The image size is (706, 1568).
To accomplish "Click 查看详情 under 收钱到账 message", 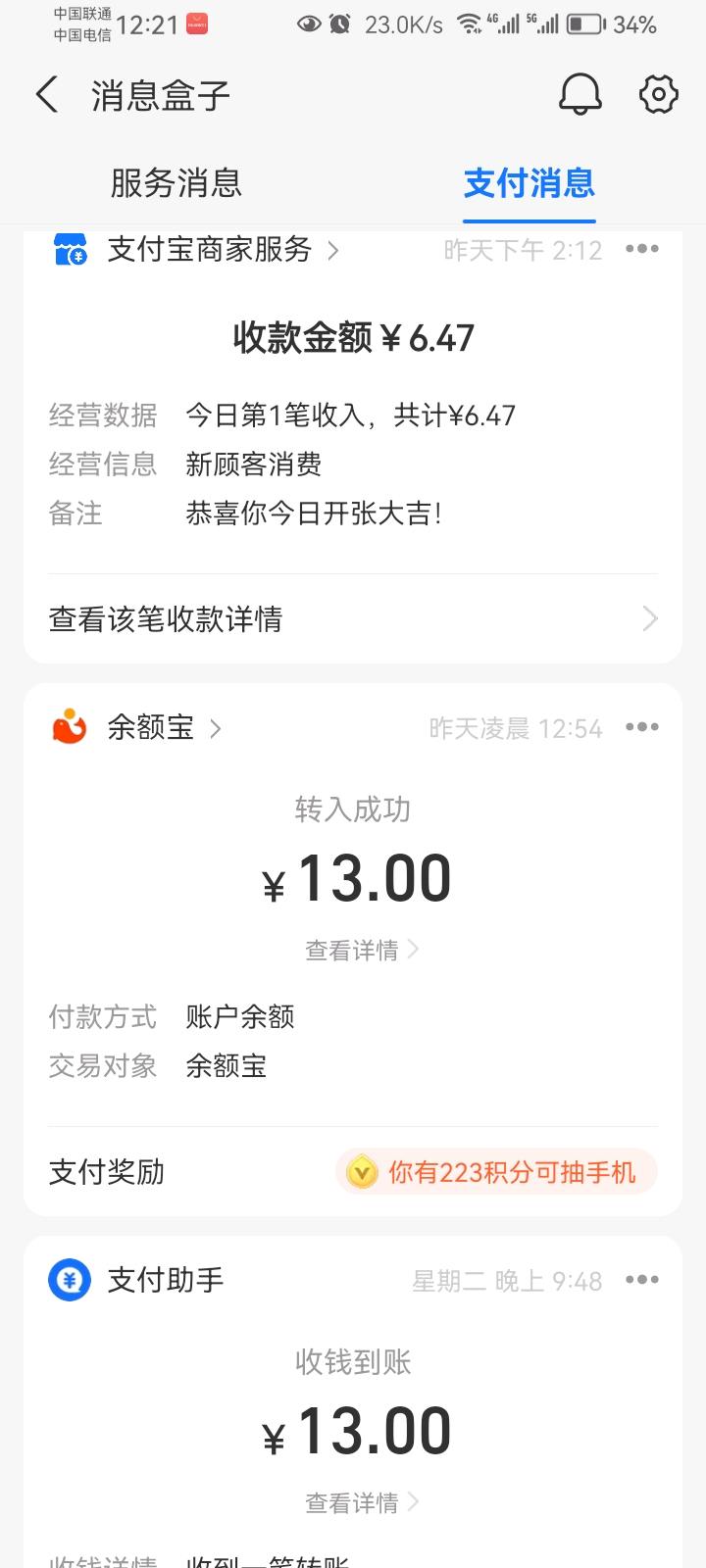I will pos(353,1500).
